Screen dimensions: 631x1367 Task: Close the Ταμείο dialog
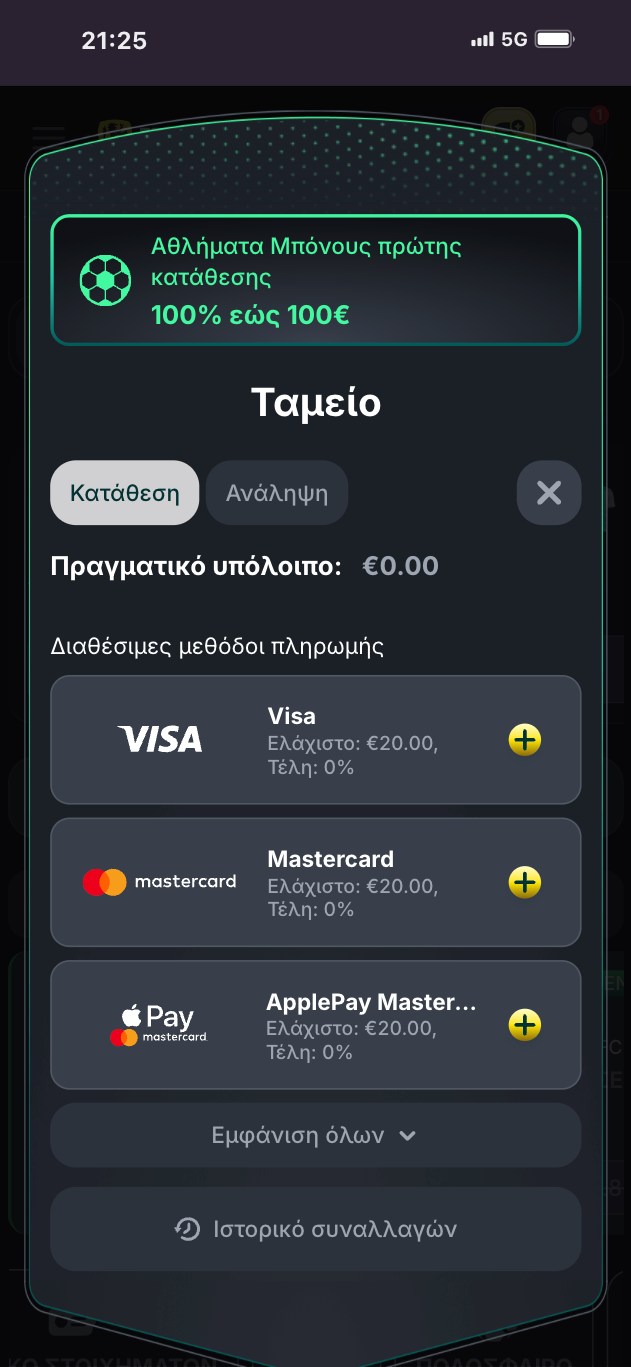pyautogui.click(x=548, y=493)
